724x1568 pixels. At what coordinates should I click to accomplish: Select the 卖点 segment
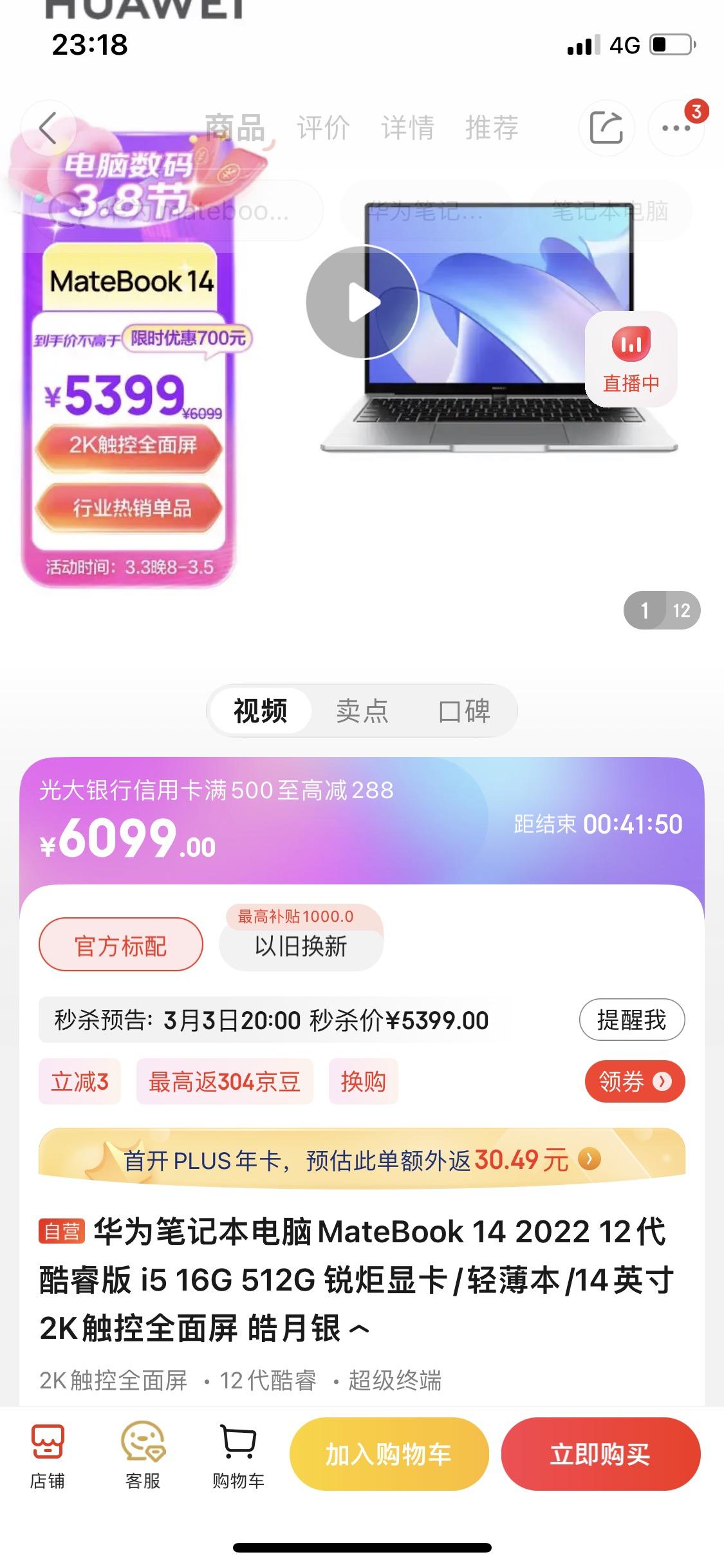click(362, 711)
